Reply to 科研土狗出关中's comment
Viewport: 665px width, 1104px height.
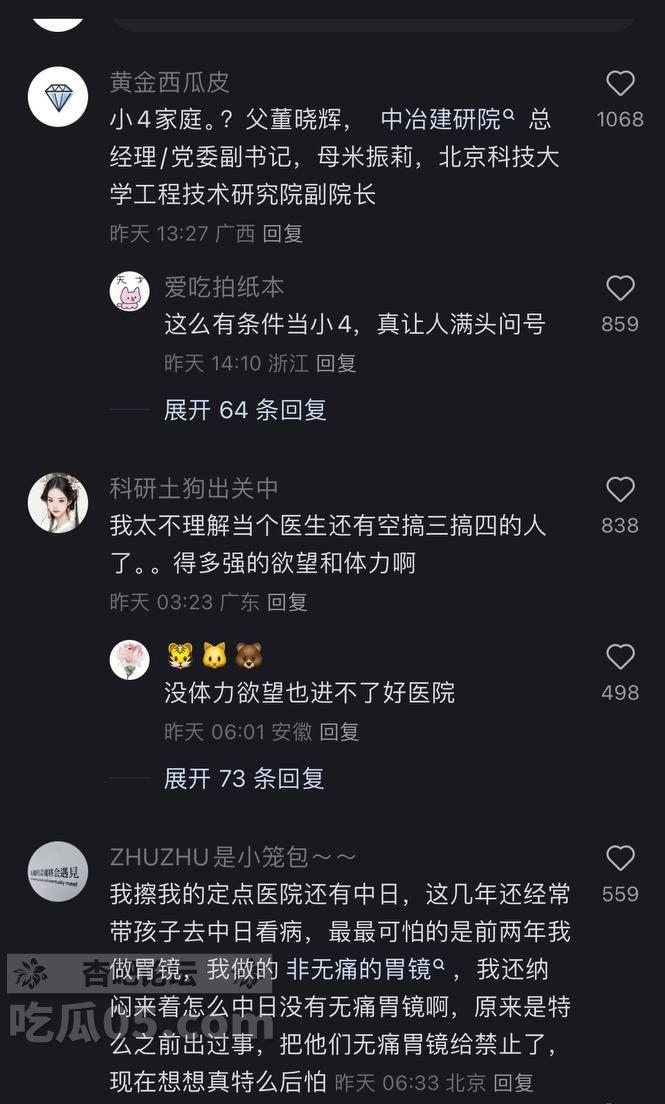point(287,602)
